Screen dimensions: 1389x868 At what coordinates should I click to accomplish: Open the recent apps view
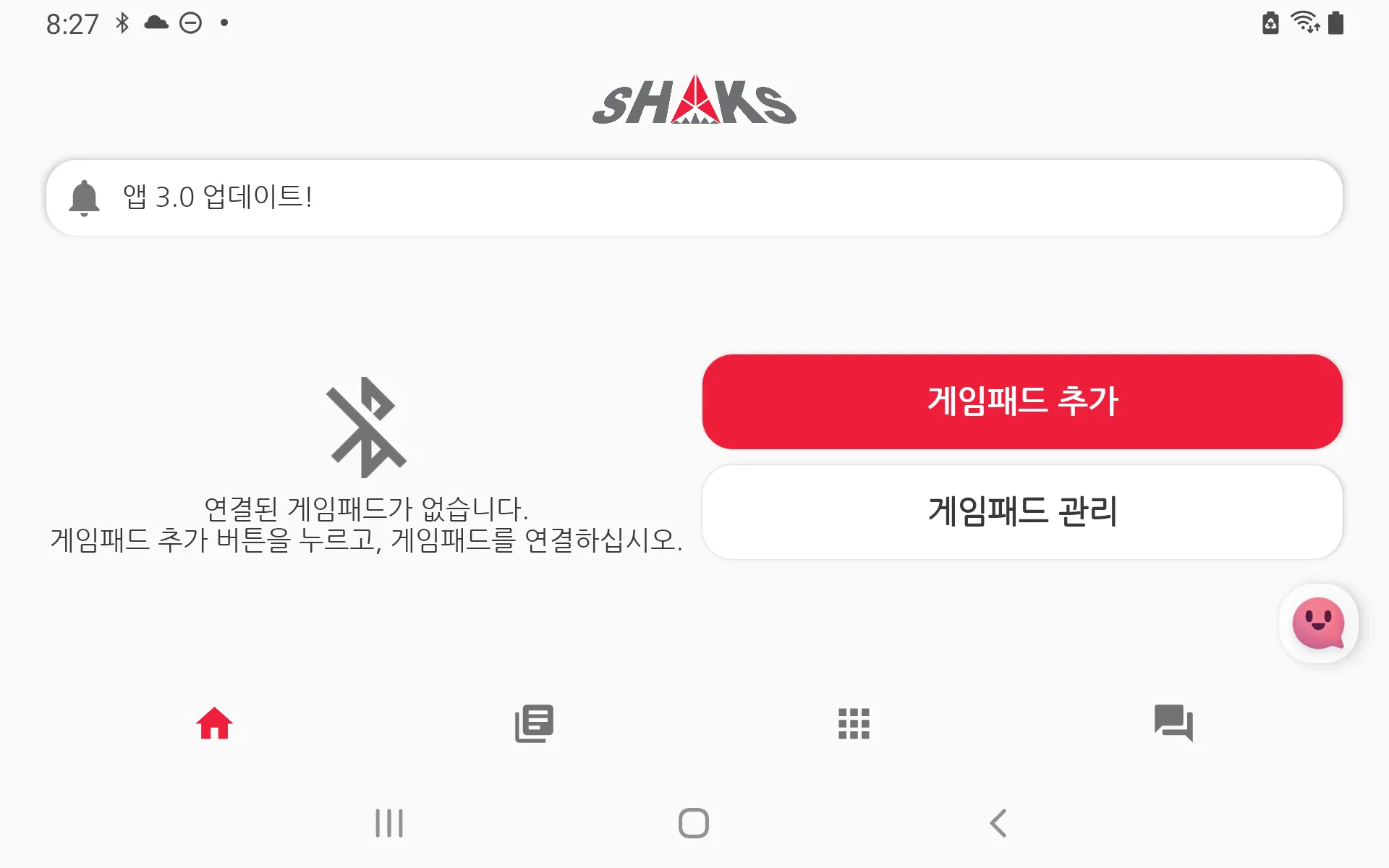coord(389,823)
